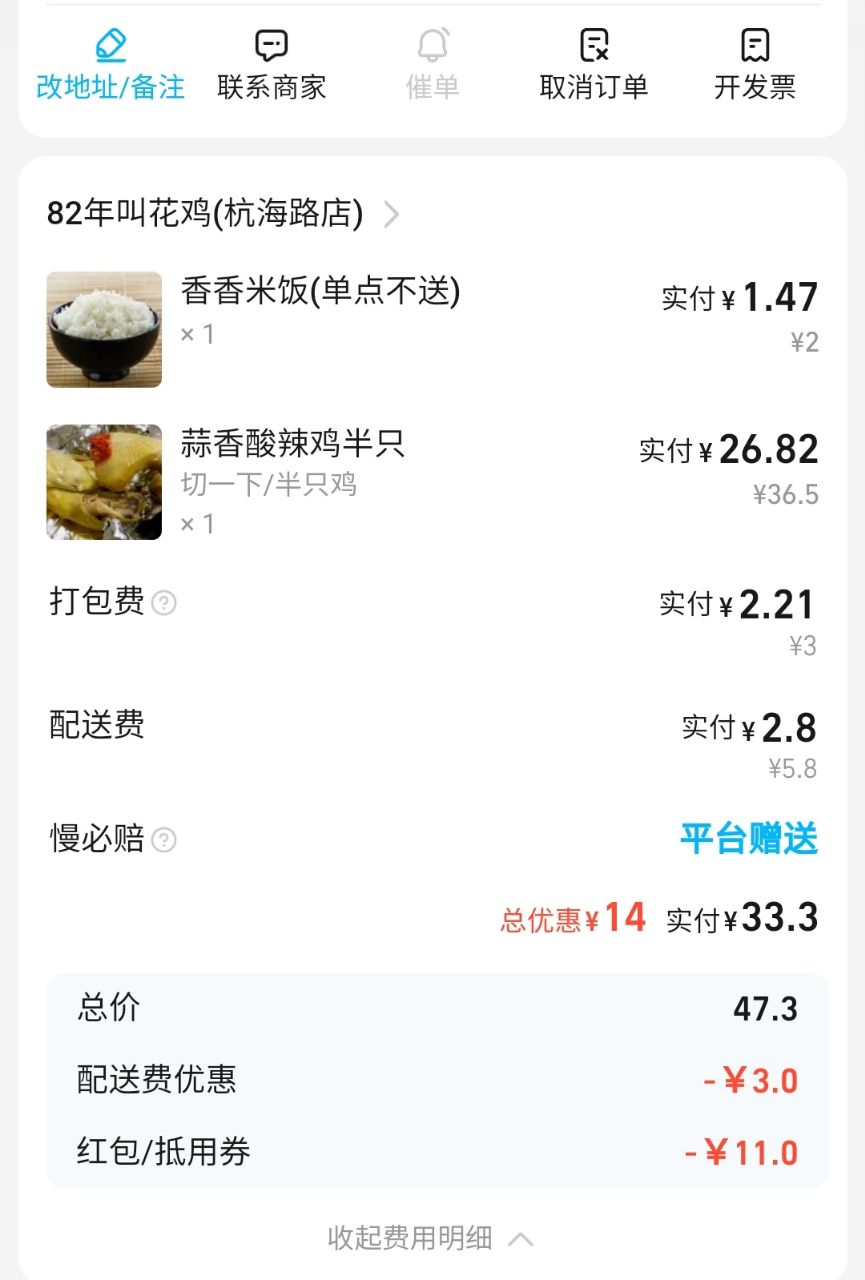Tap the 催单 bell button

pyautogui.click(x=432, y=65)
